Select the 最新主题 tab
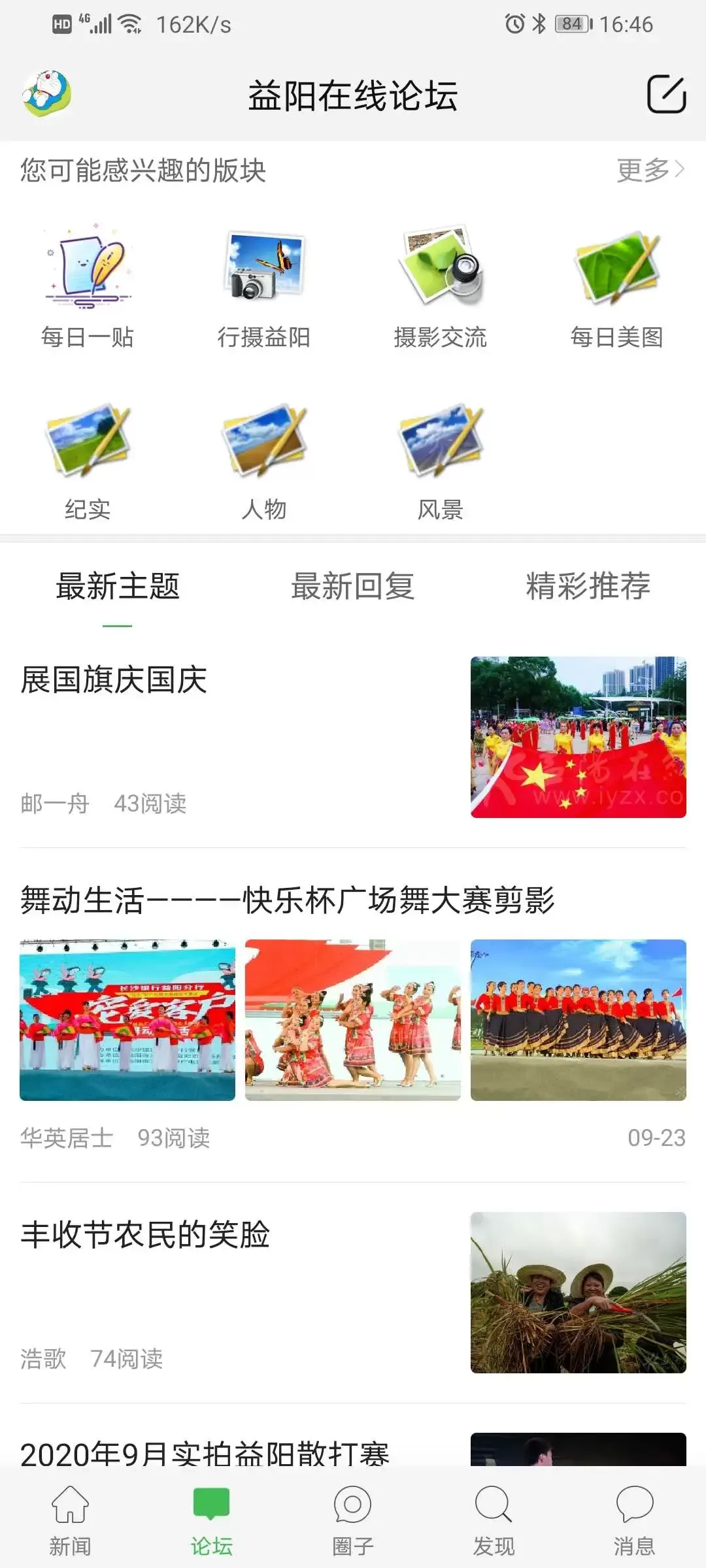706x1568 pixels. click(118, 586)
